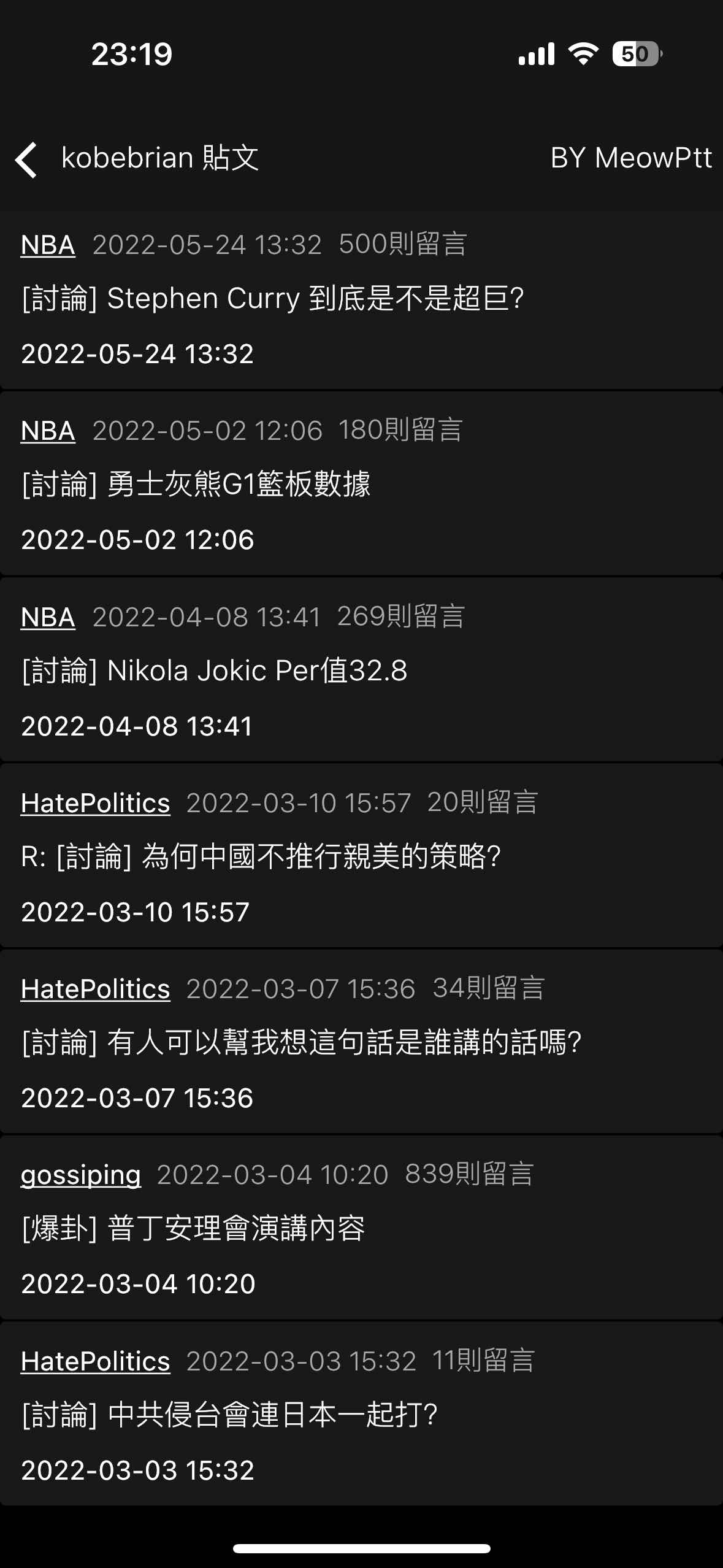Tap the HatePolitics link dated 2022-03-10
Viewport: 723px width, 1568px height.
click(96, 804)
